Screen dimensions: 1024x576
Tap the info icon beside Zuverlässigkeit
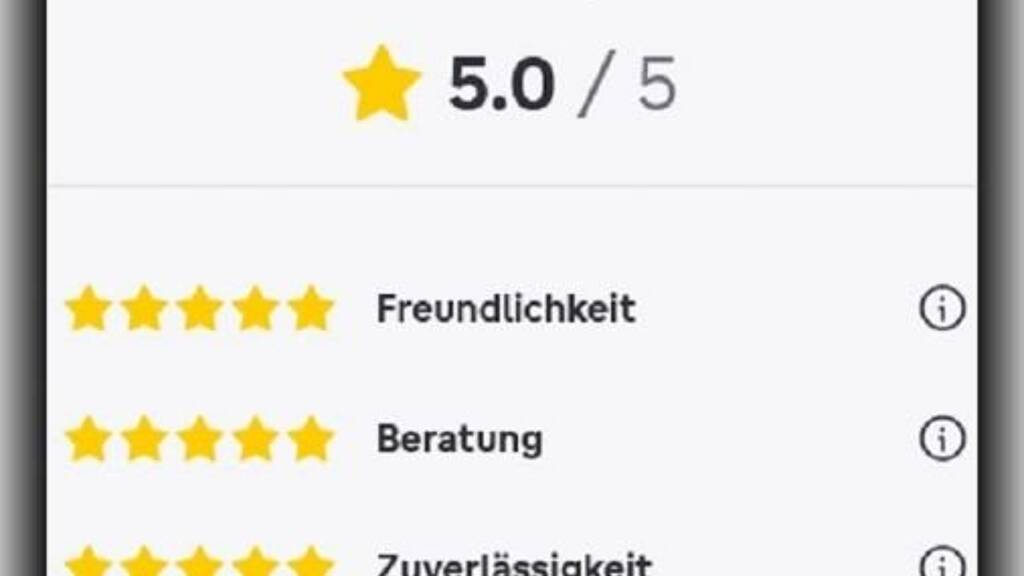[942, 564]
